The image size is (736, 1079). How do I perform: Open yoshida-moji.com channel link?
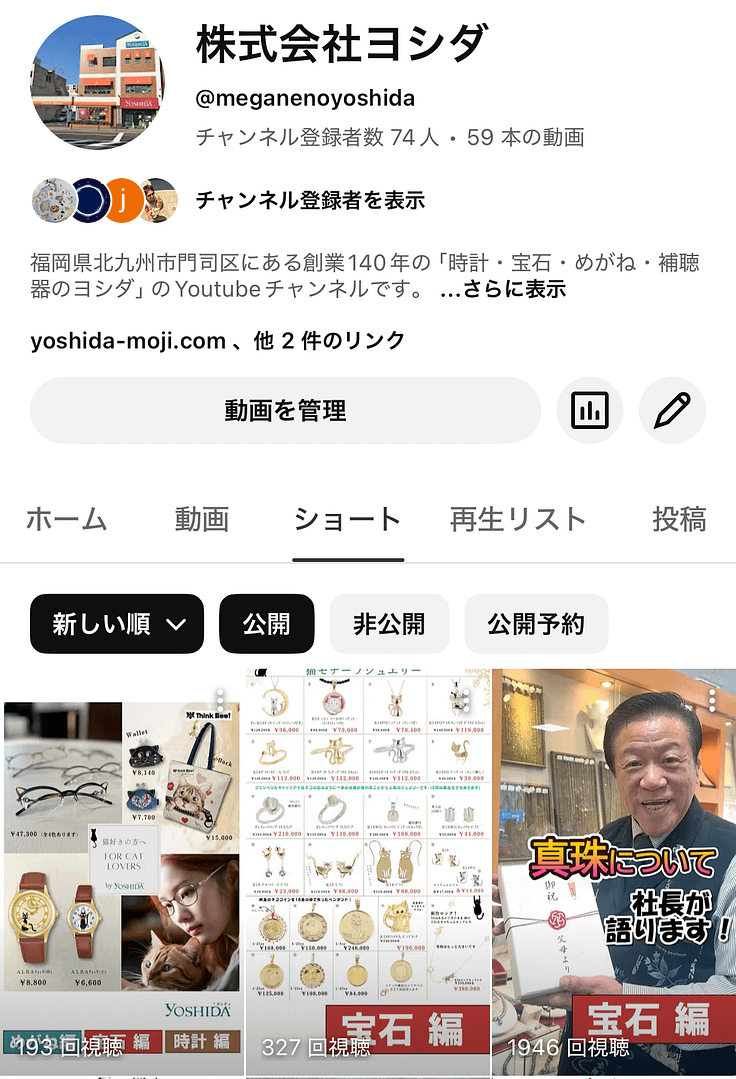click(128, 341)
